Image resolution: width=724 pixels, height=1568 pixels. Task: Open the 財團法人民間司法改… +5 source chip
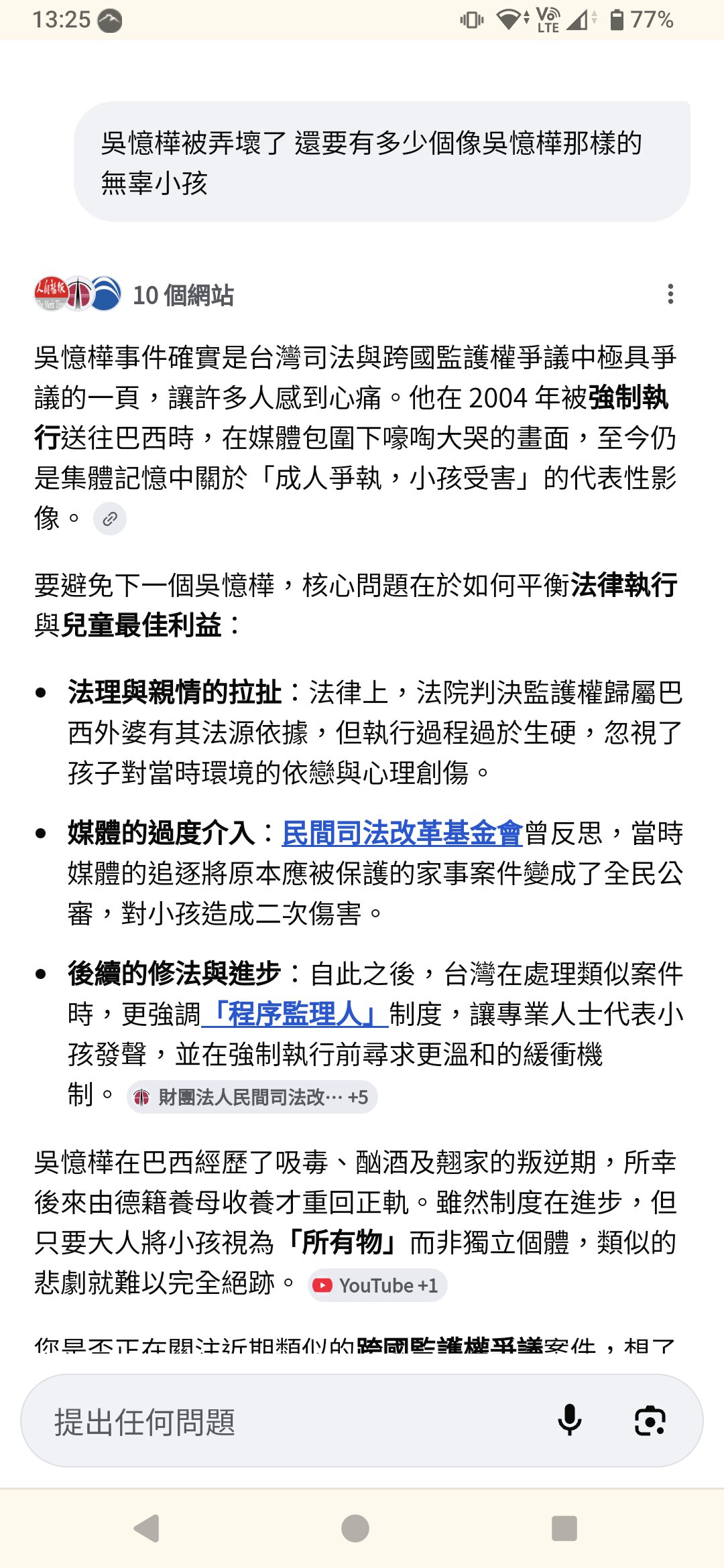252,1097
